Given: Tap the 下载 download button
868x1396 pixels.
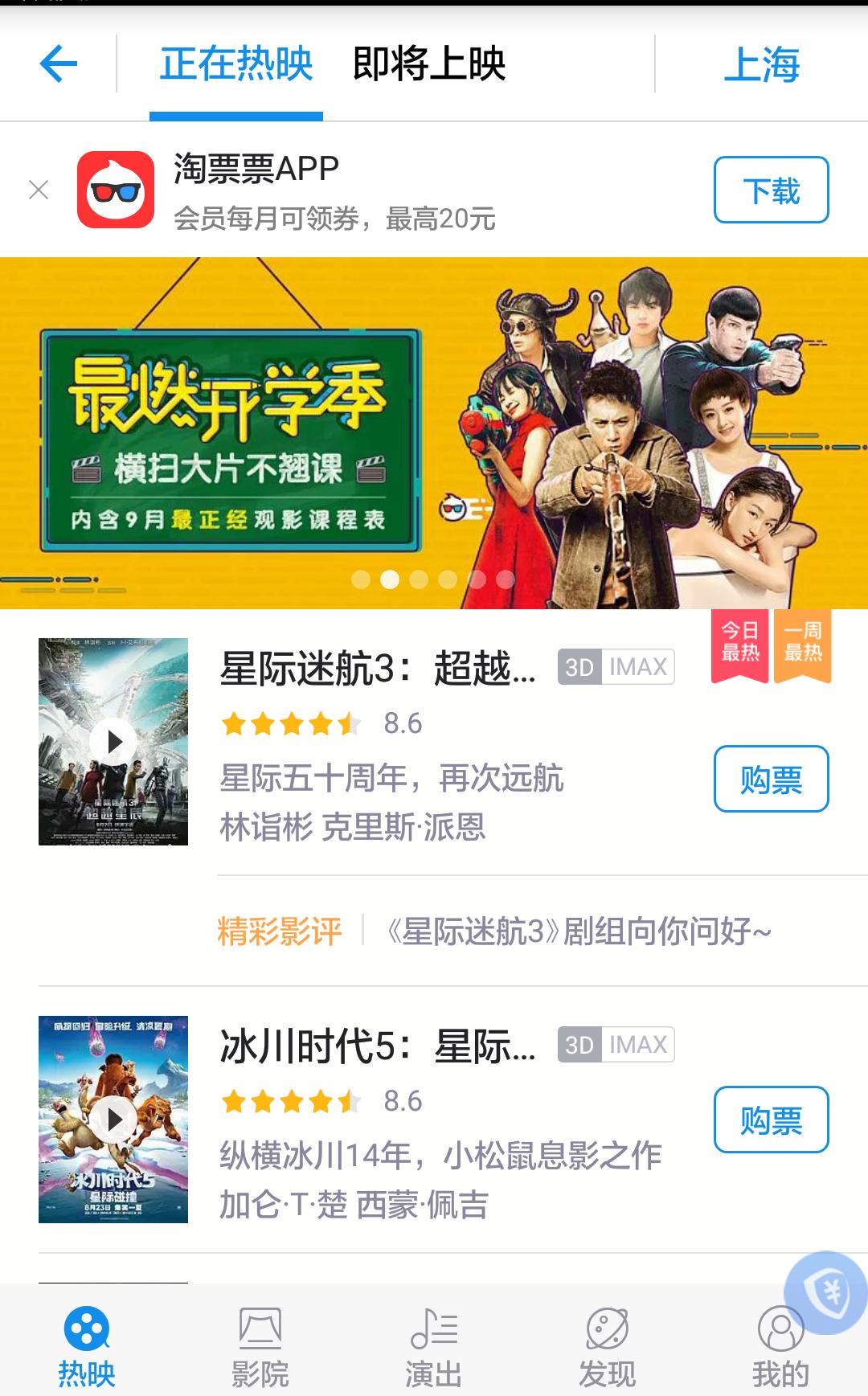Looking at the screenshot, I should click(770, 190).
